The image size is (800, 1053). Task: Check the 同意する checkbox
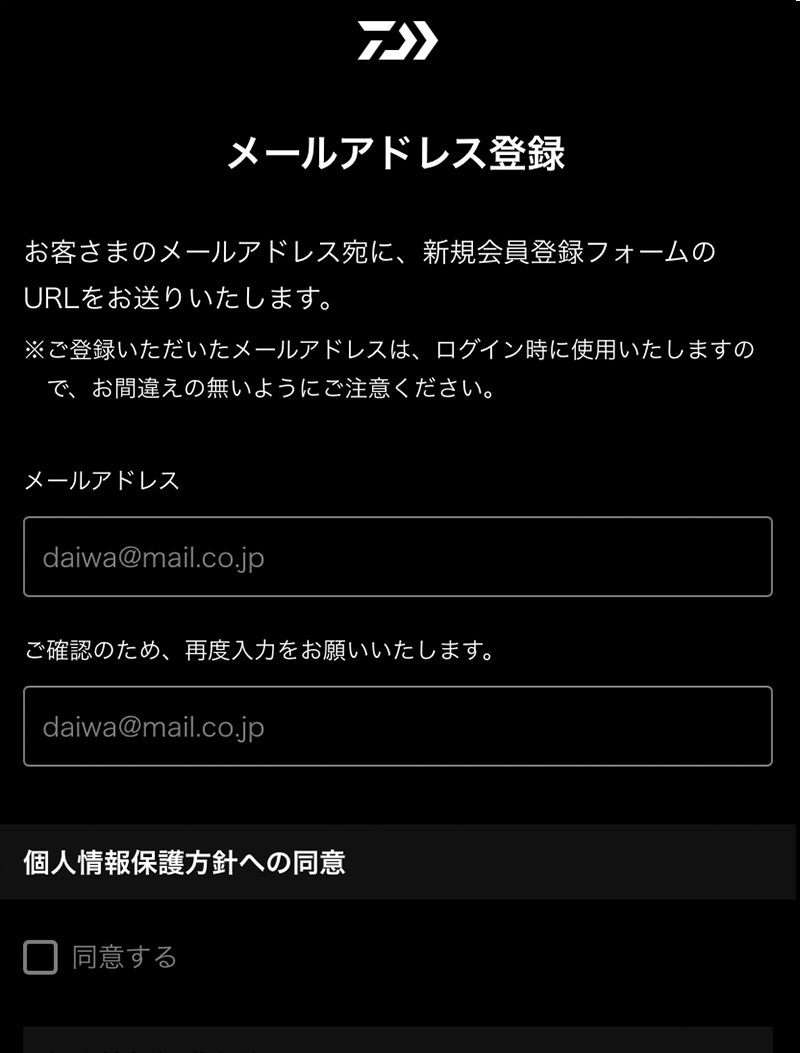[41, 957]
